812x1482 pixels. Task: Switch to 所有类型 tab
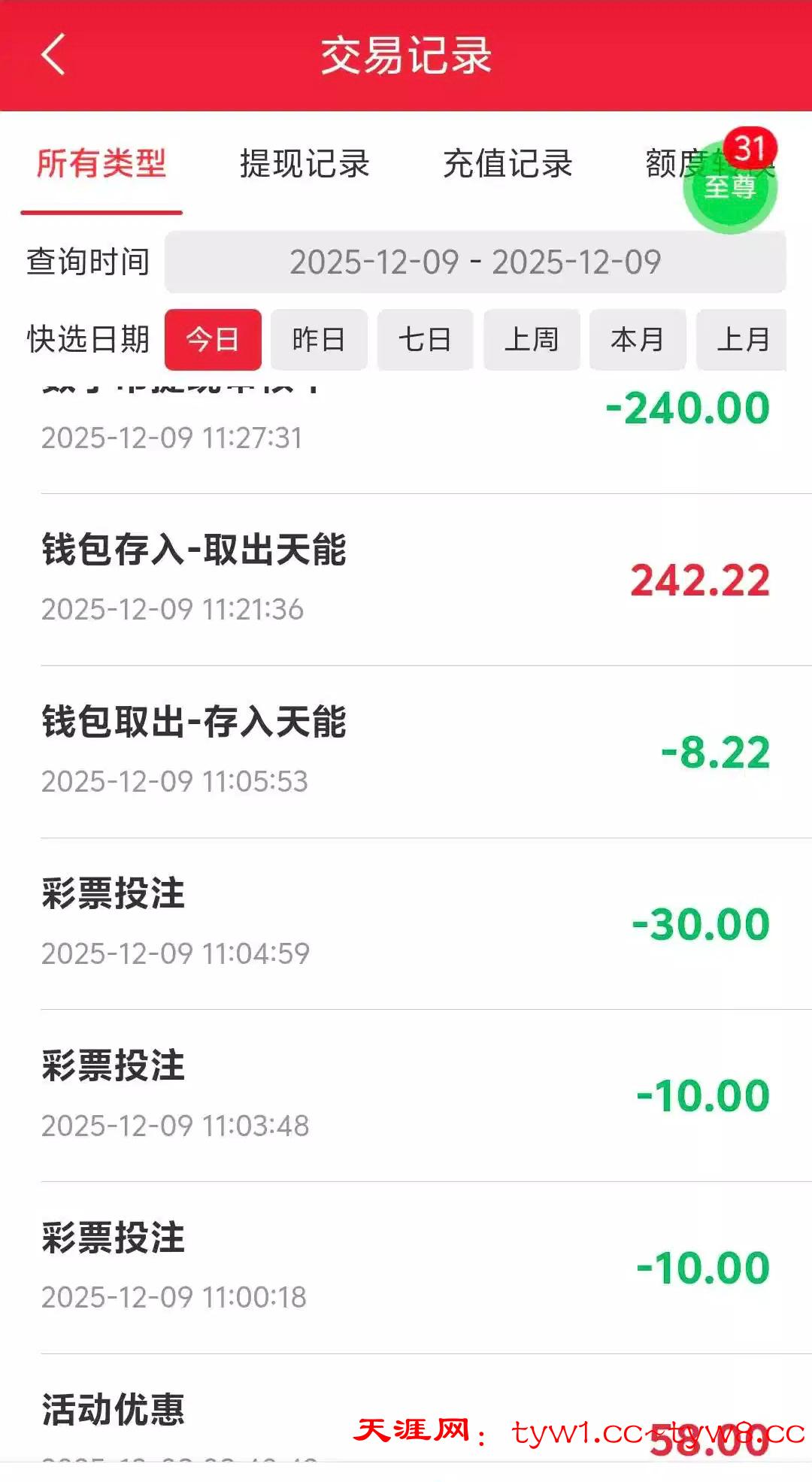point(101,164)
